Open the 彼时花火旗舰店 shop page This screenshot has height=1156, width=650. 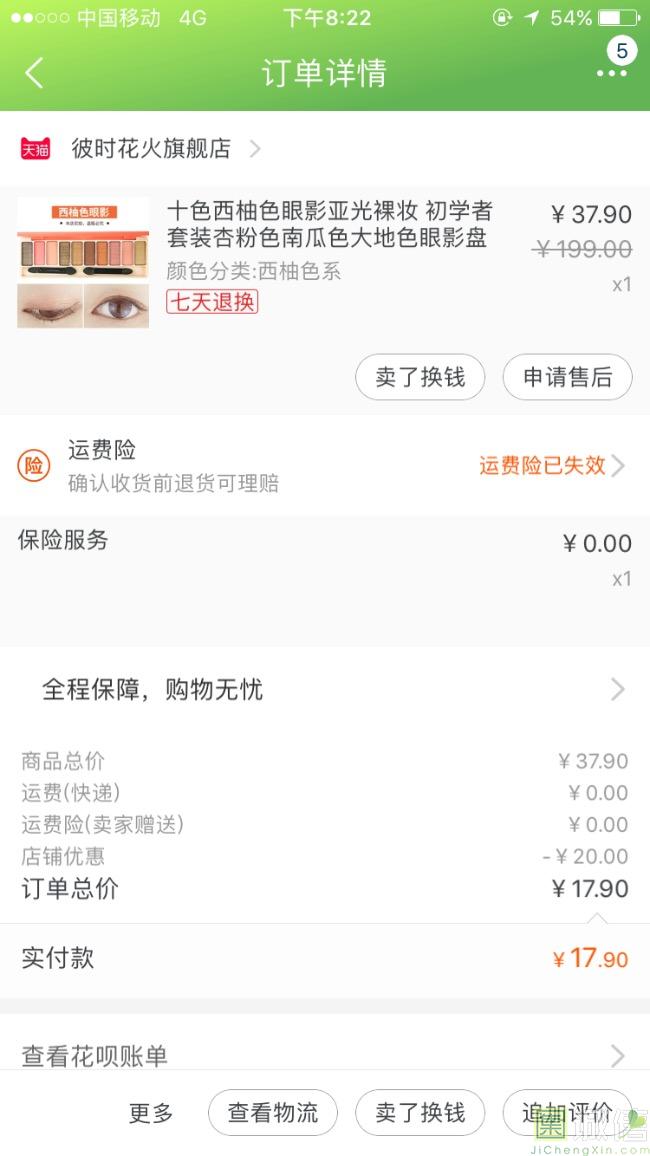(150, 149)
